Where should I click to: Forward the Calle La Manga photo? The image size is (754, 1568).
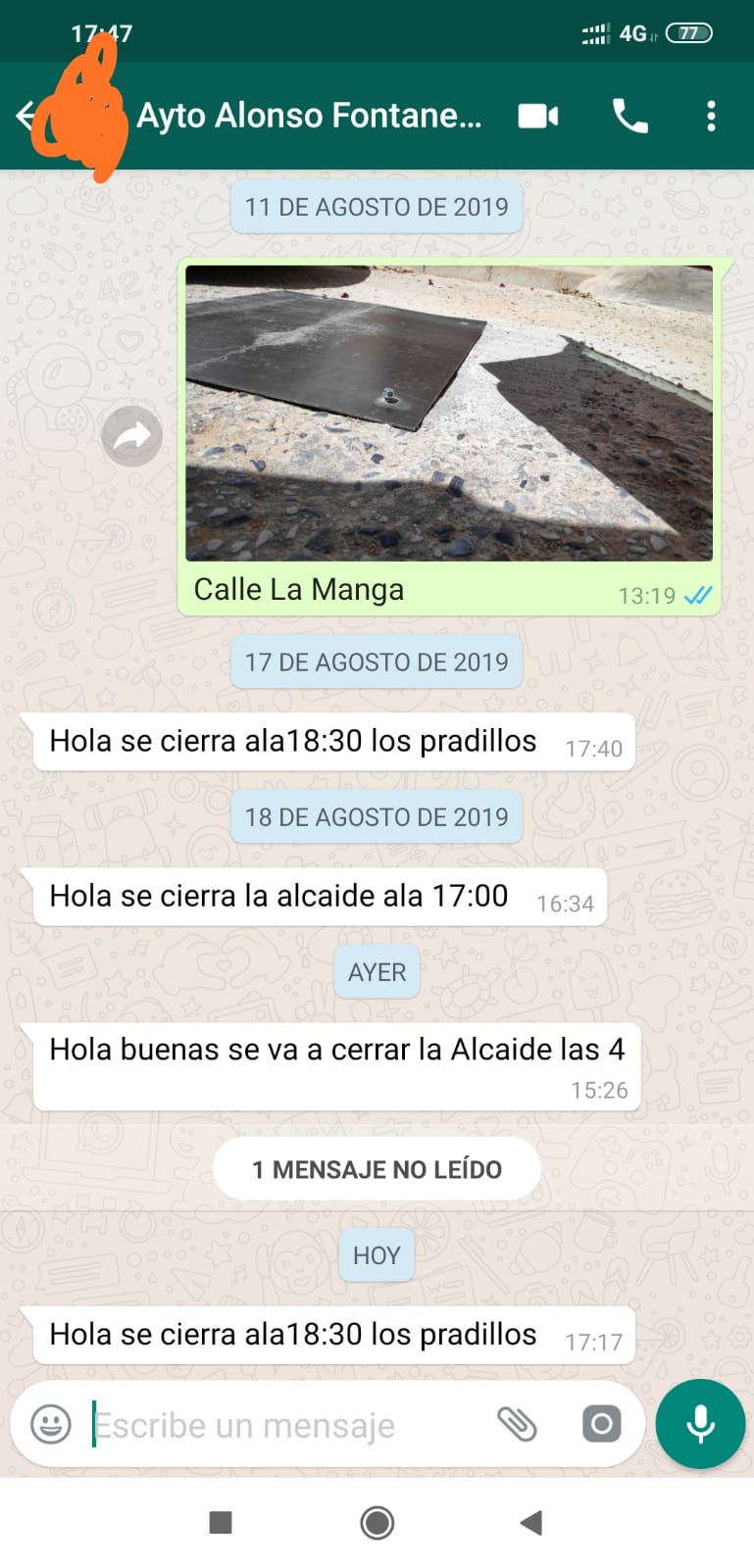point(132,436)
